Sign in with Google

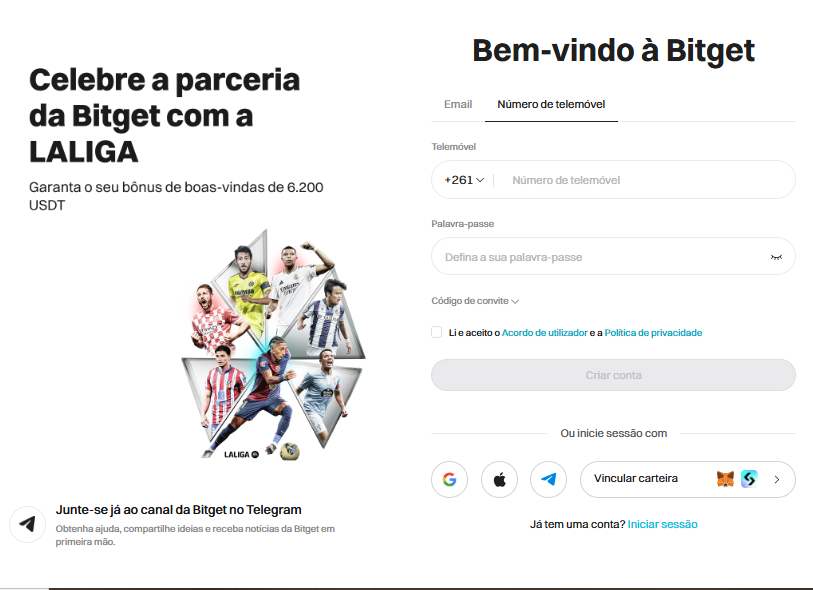(449, 479)
